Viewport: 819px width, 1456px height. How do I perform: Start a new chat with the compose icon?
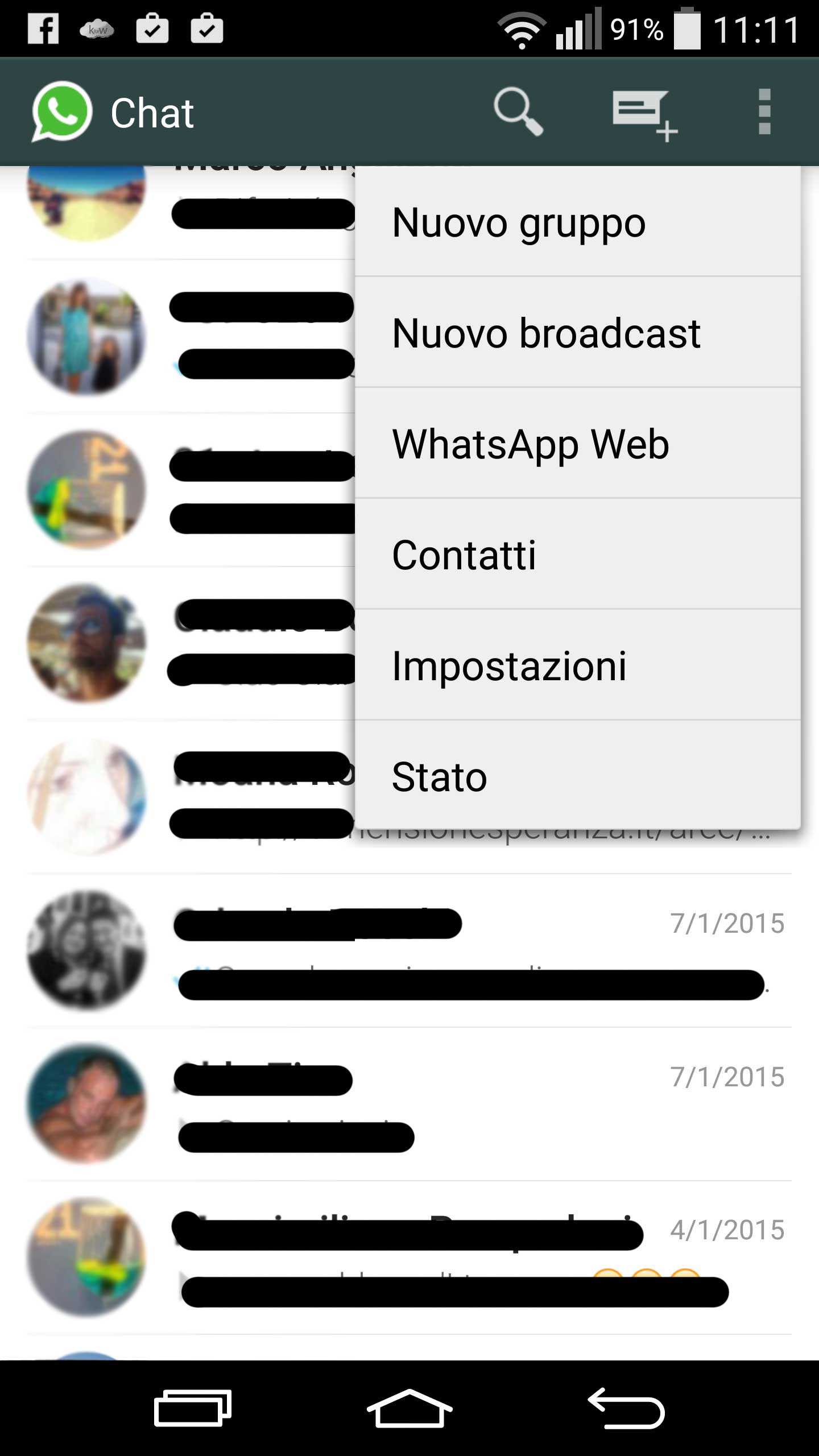(x=643, y=113)
